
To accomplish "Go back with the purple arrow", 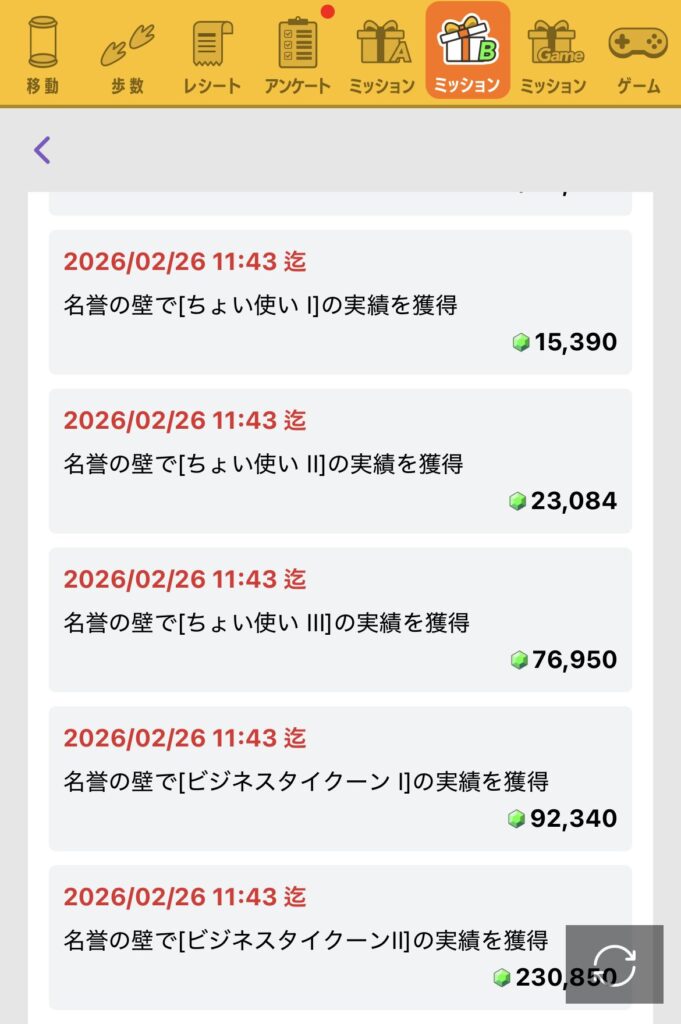I will click(x=42, y=151).
